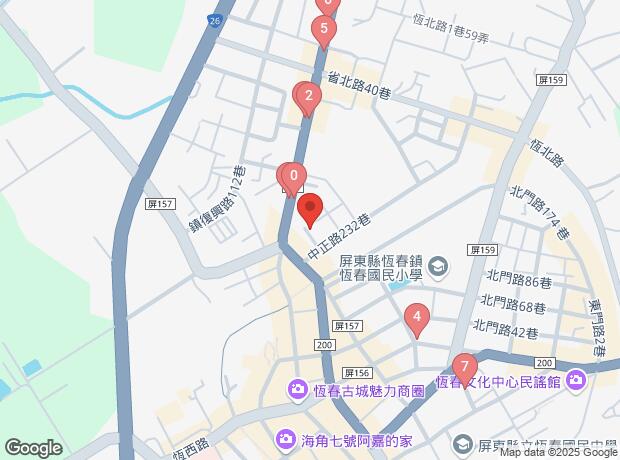Select 恆春國民小學 school icon
The height and width of the screenshot is (460, 620).
click(x=438, y=267)
